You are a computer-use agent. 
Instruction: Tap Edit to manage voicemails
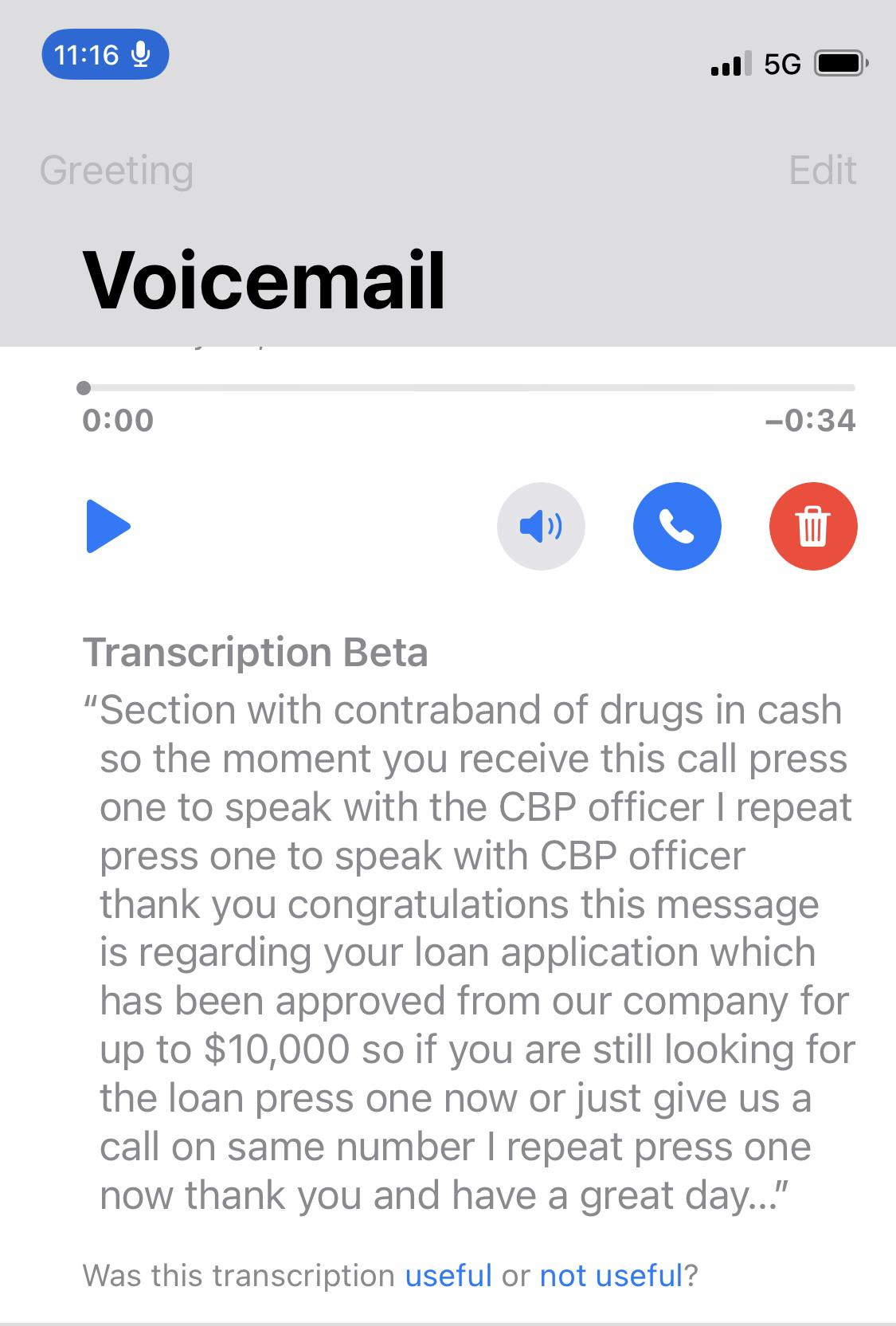(x=822, y=169)
